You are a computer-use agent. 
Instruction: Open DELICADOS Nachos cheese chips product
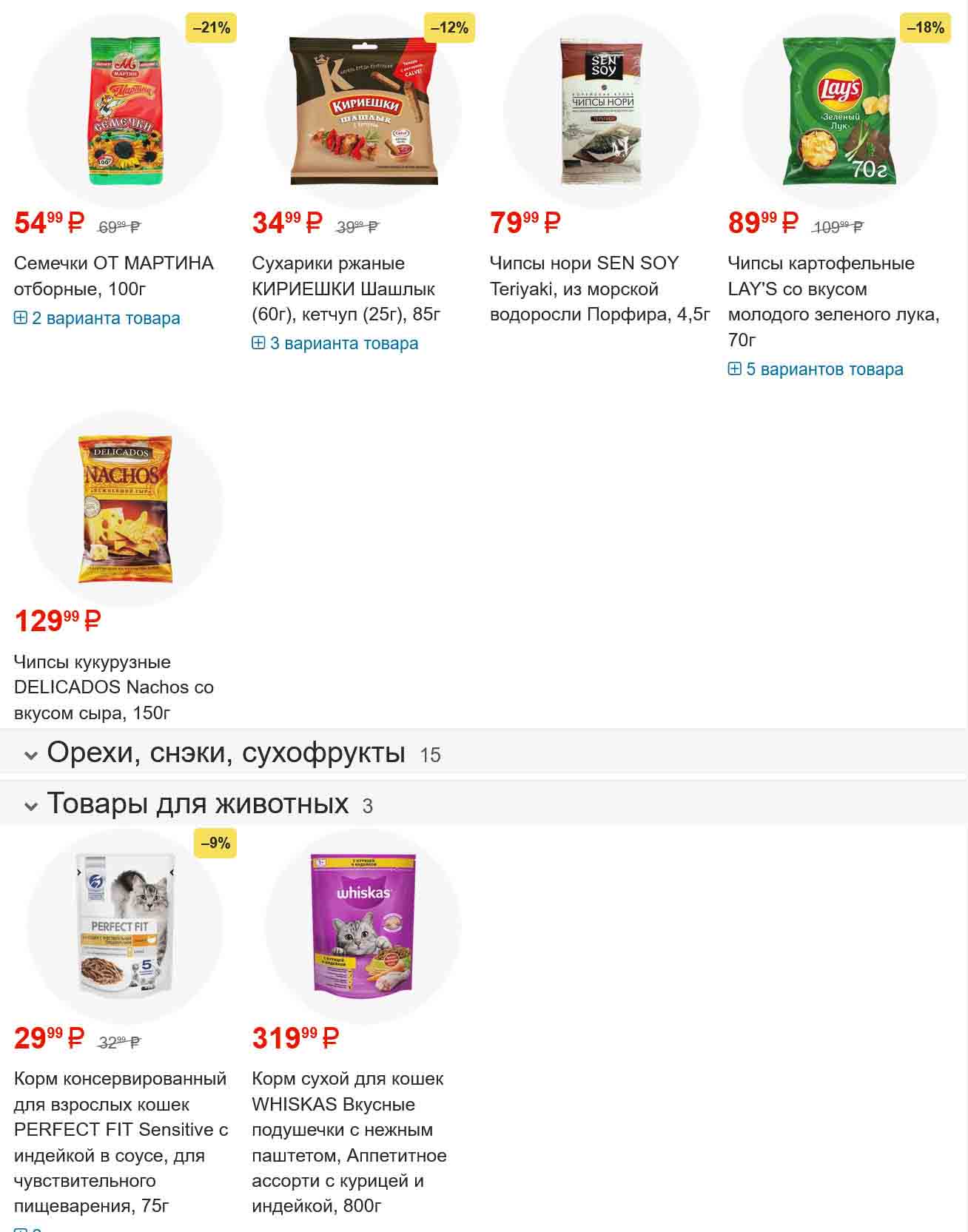pyautogui.click(x=114, y=687)
